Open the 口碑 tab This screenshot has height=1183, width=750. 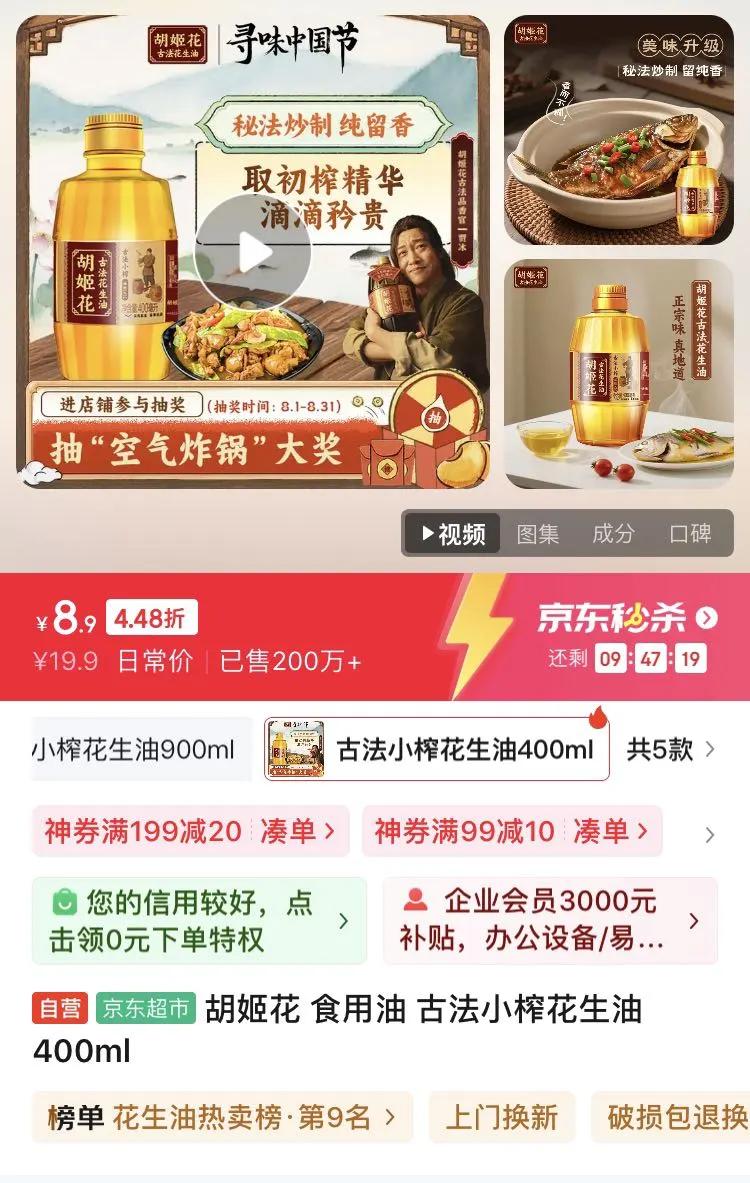coord(690,533)
